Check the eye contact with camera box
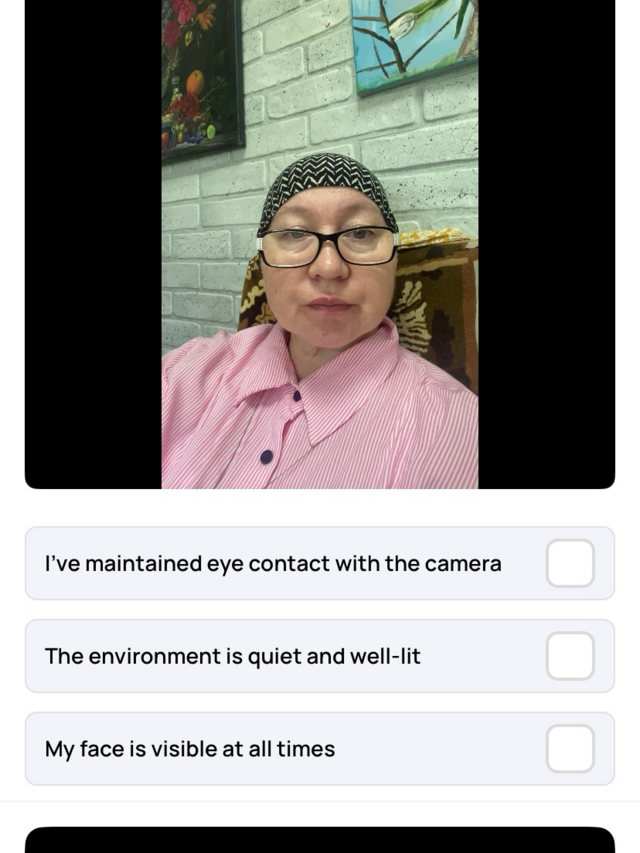Image resolution: width=640 pixels, height=853 pixels. (570, 563)
